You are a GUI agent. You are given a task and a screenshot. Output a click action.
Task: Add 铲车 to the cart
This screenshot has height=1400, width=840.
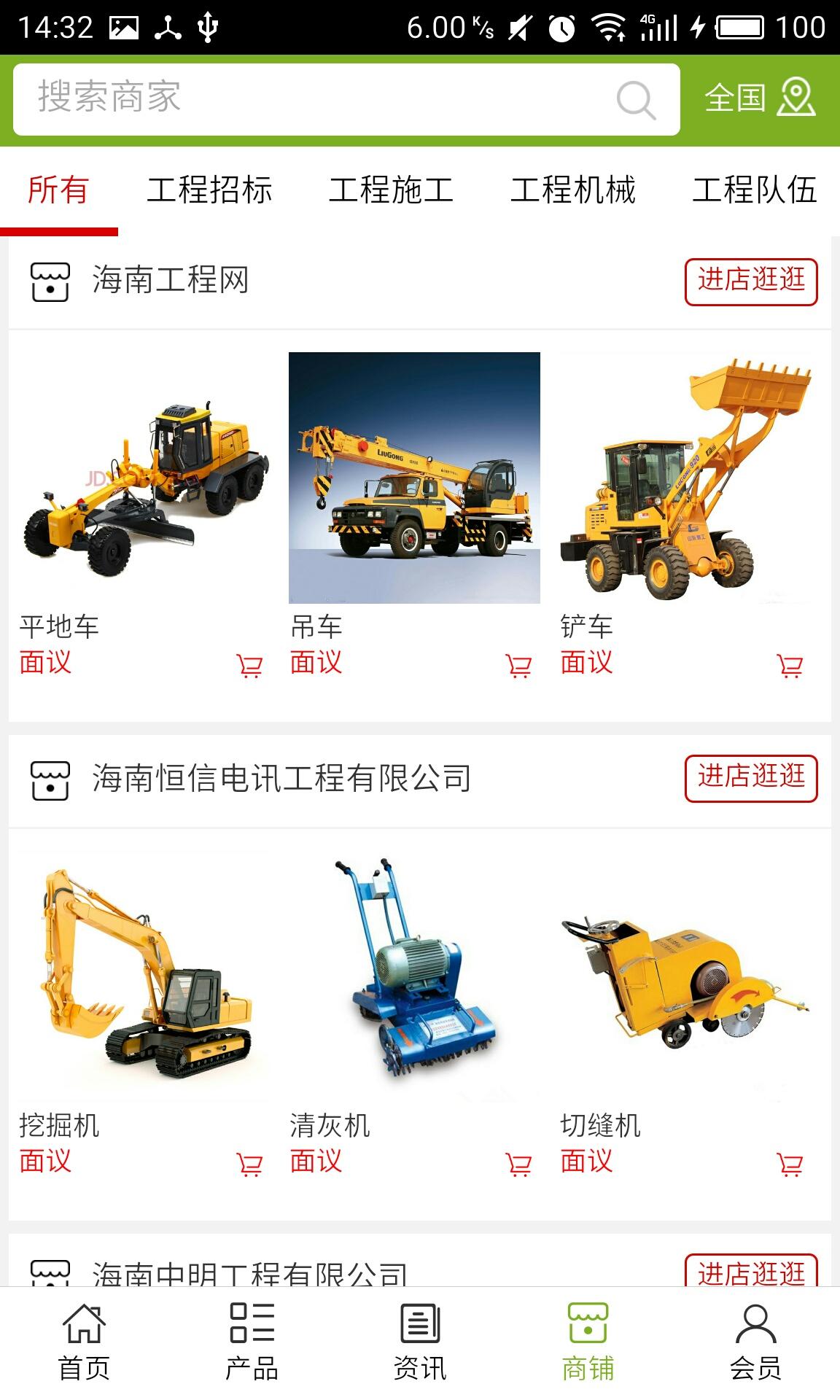pyautogui.click(x=790, y=666)
